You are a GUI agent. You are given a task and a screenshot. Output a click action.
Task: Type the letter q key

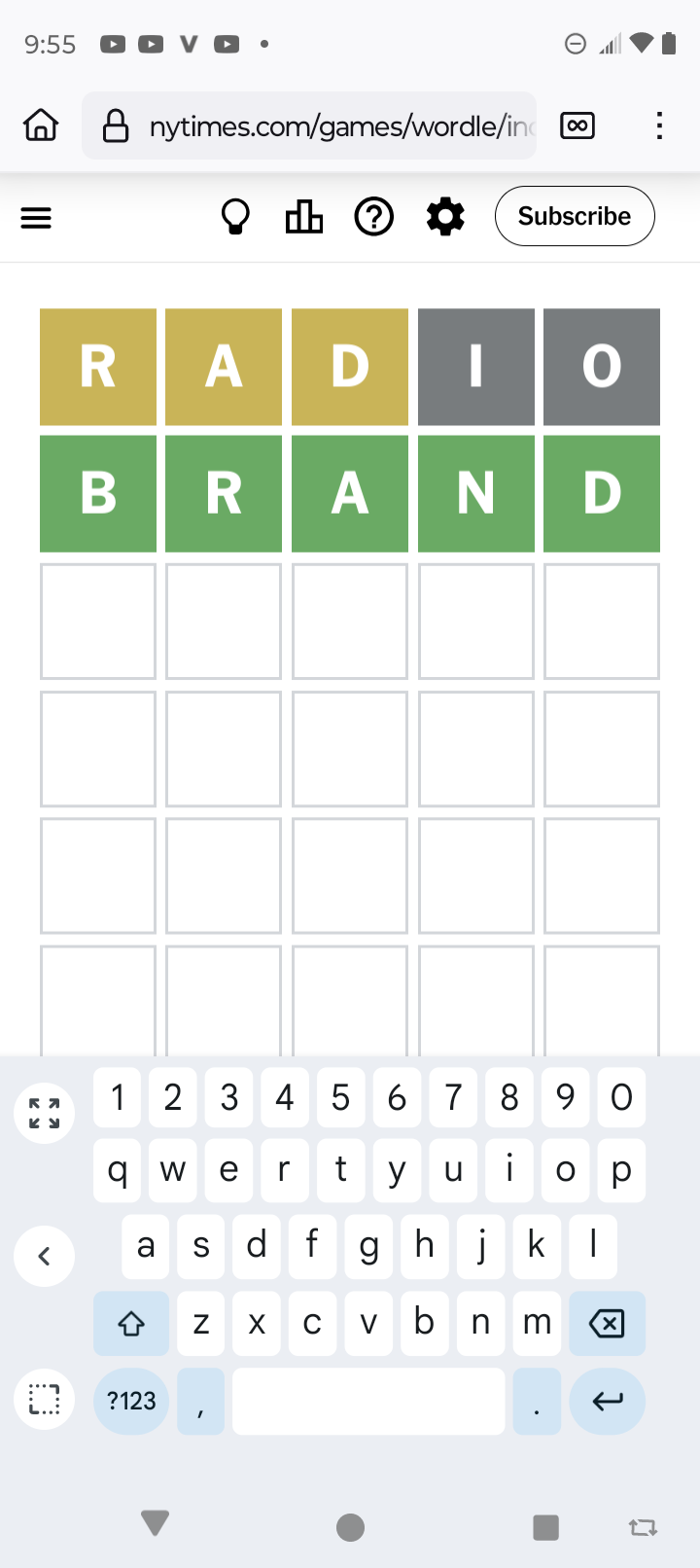click(118, 1170)
